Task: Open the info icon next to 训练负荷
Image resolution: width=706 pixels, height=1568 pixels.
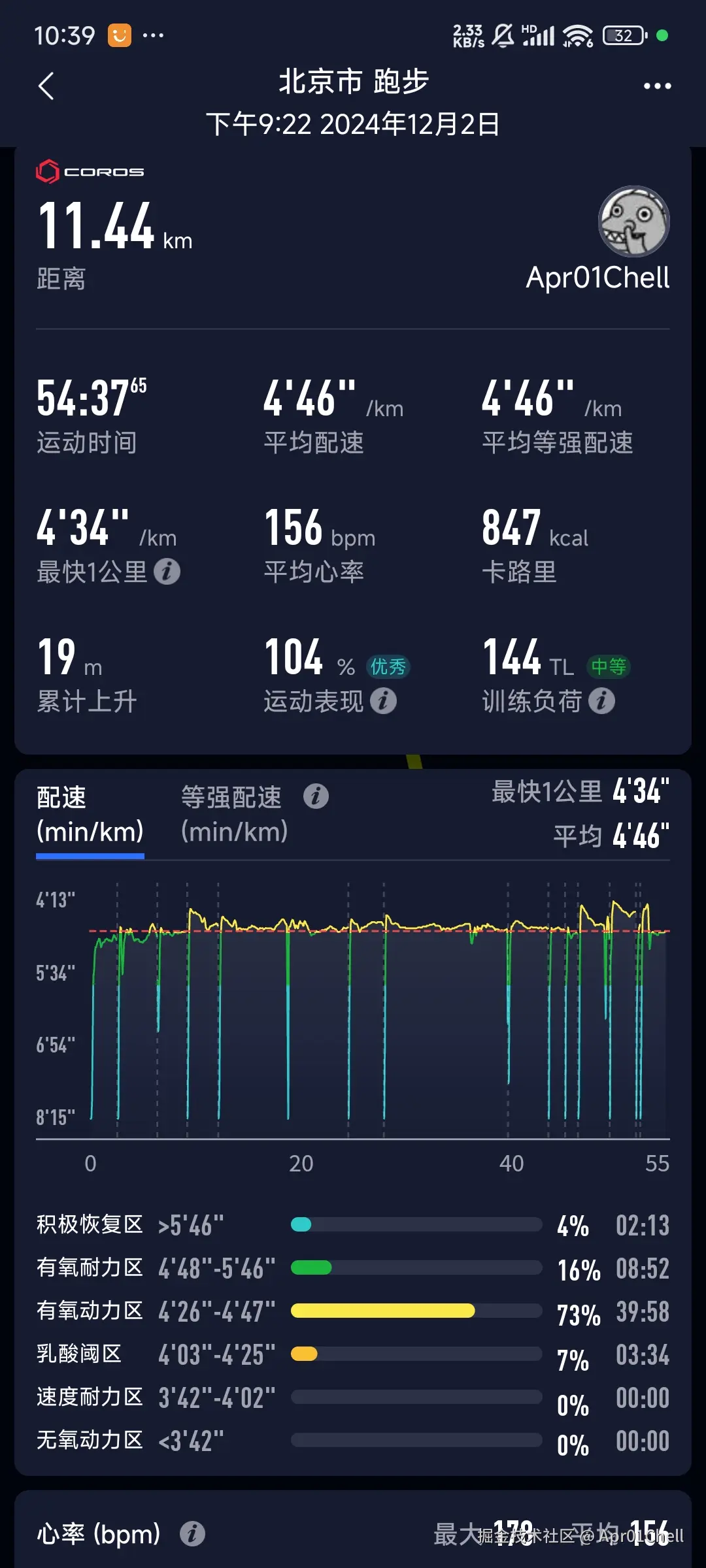Action: pyautogui.click(x=601, y=701)
